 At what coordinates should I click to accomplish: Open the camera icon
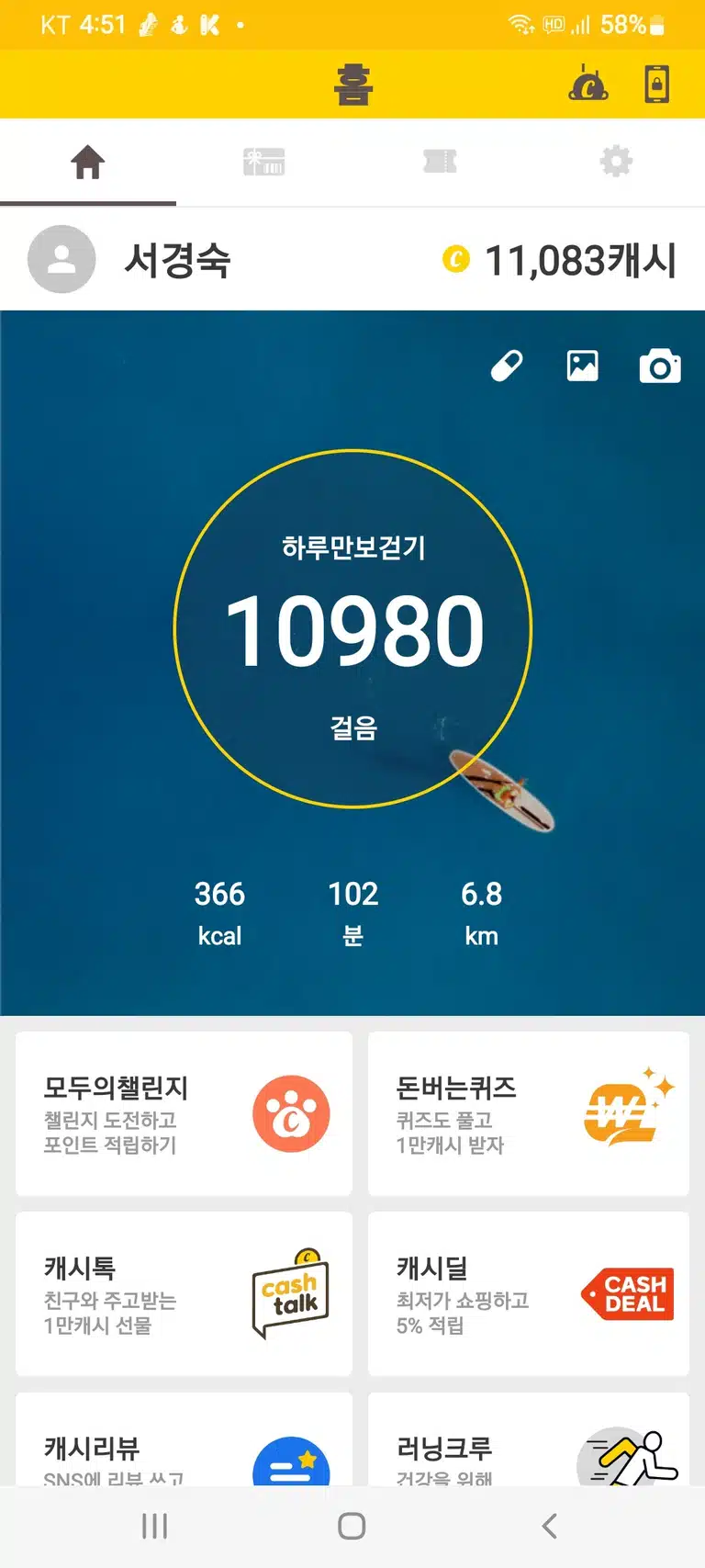click(660, 366)
